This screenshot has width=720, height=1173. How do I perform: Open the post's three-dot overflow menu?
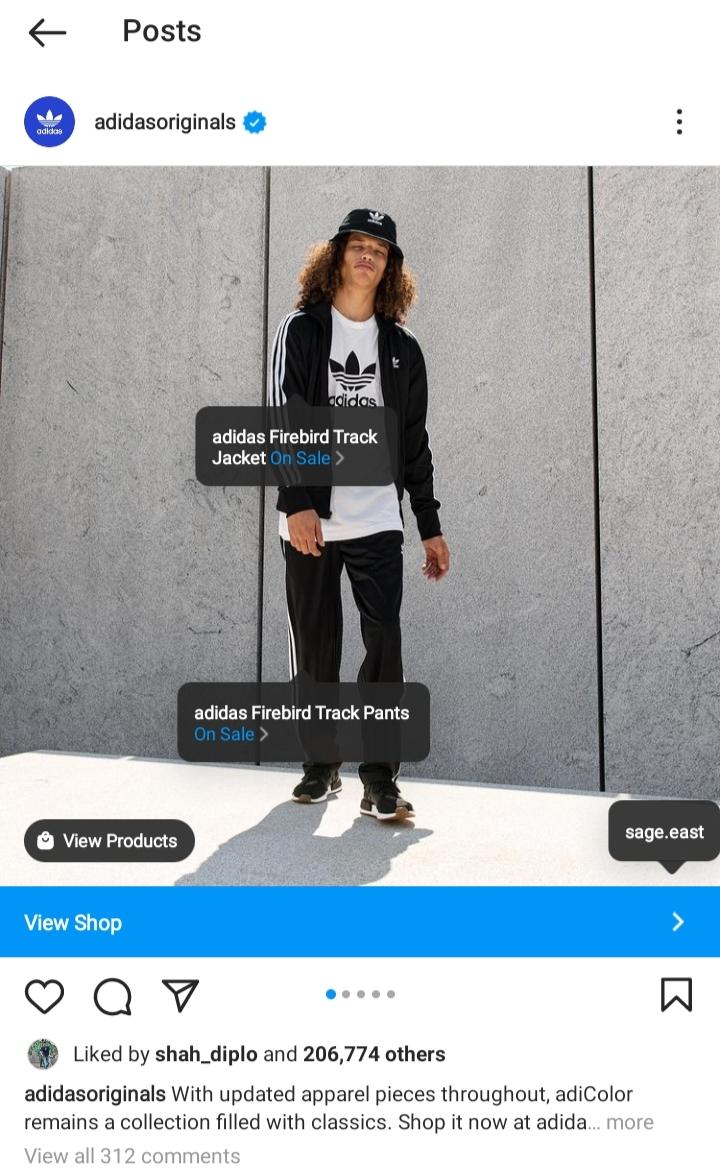click(679, 121)
